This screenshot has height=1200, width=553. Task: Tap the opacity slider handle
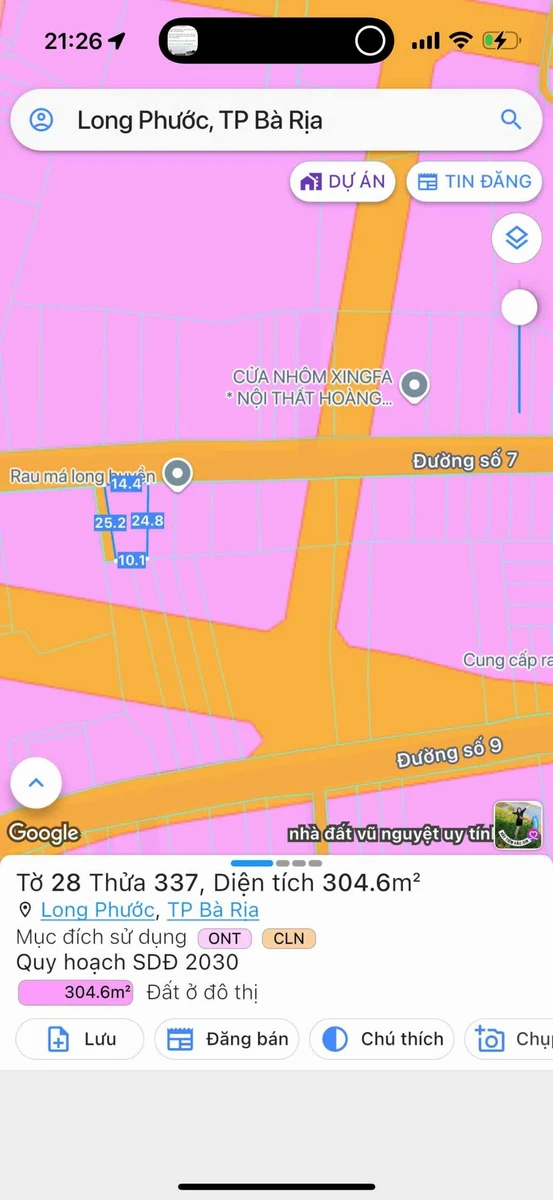point(519,307)
